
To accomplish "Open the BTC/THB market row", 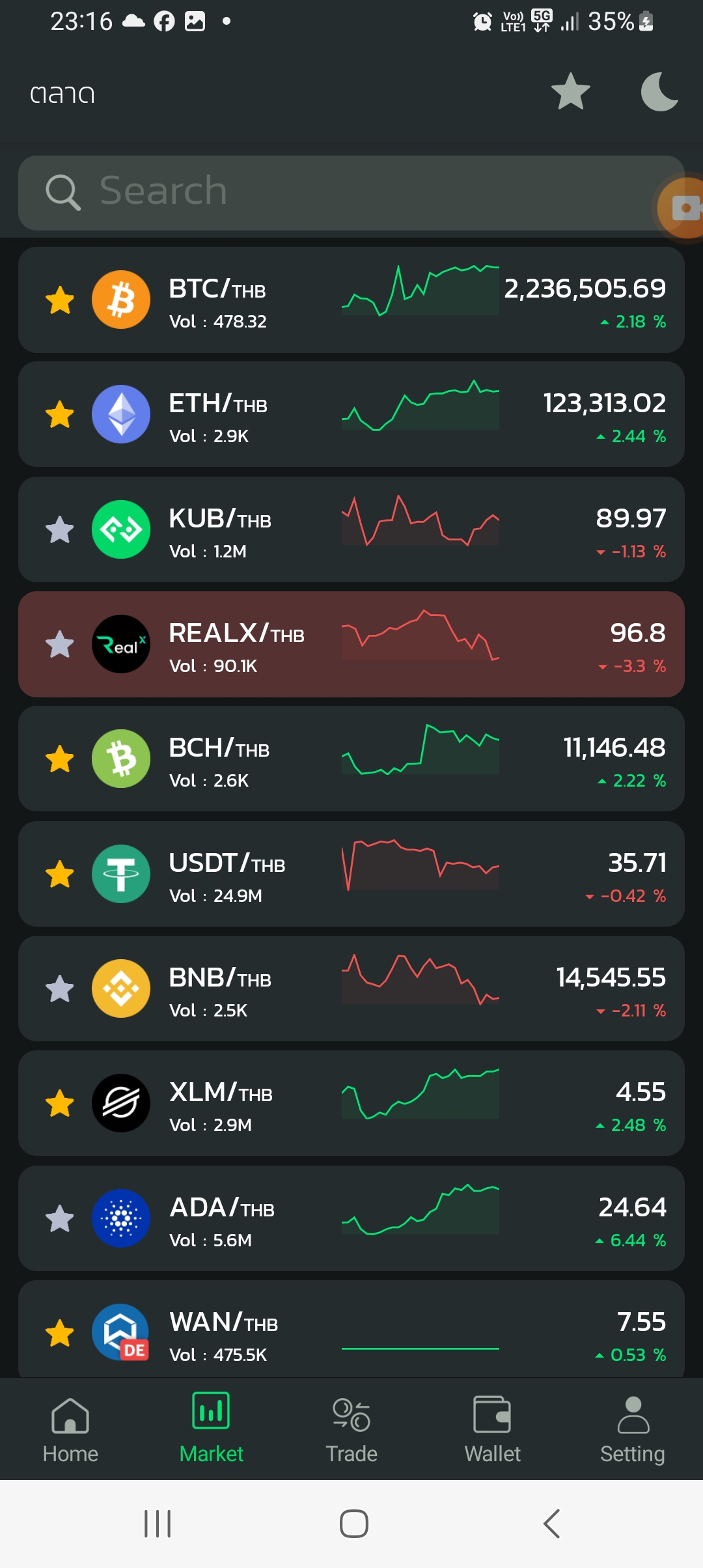I will click(351, 300).
